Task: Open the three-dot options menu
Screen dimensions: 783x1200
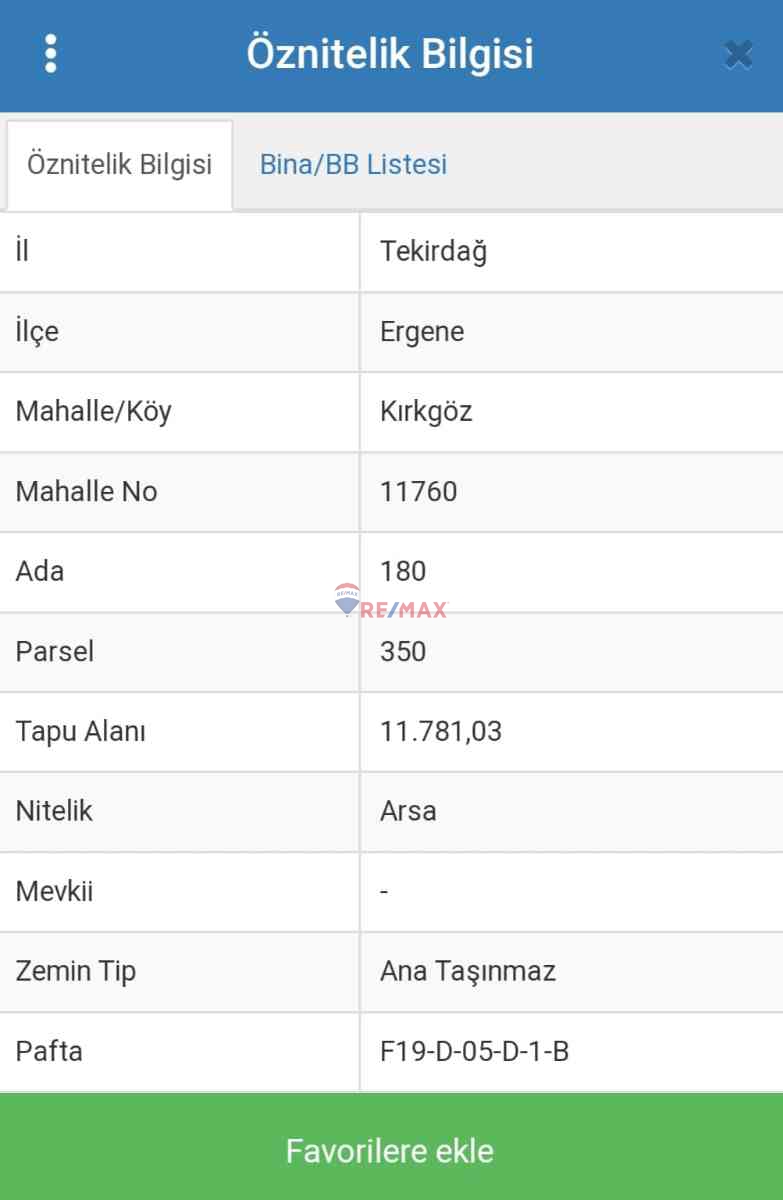Action: click(50, 54)
